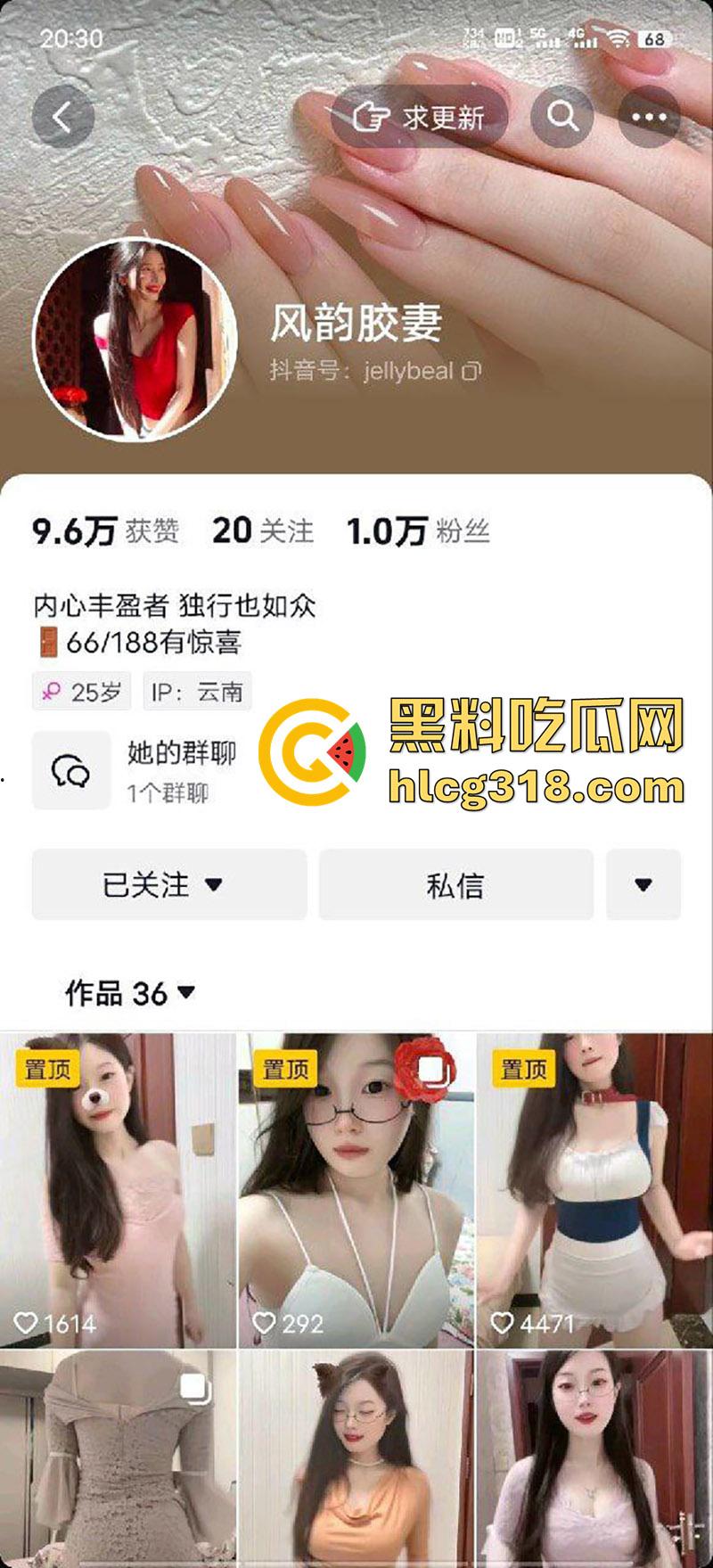Send a message with the 私信 button
The width and height of the screenshot is (713, 1568).
pyautogui.click(x=455, y=883)
